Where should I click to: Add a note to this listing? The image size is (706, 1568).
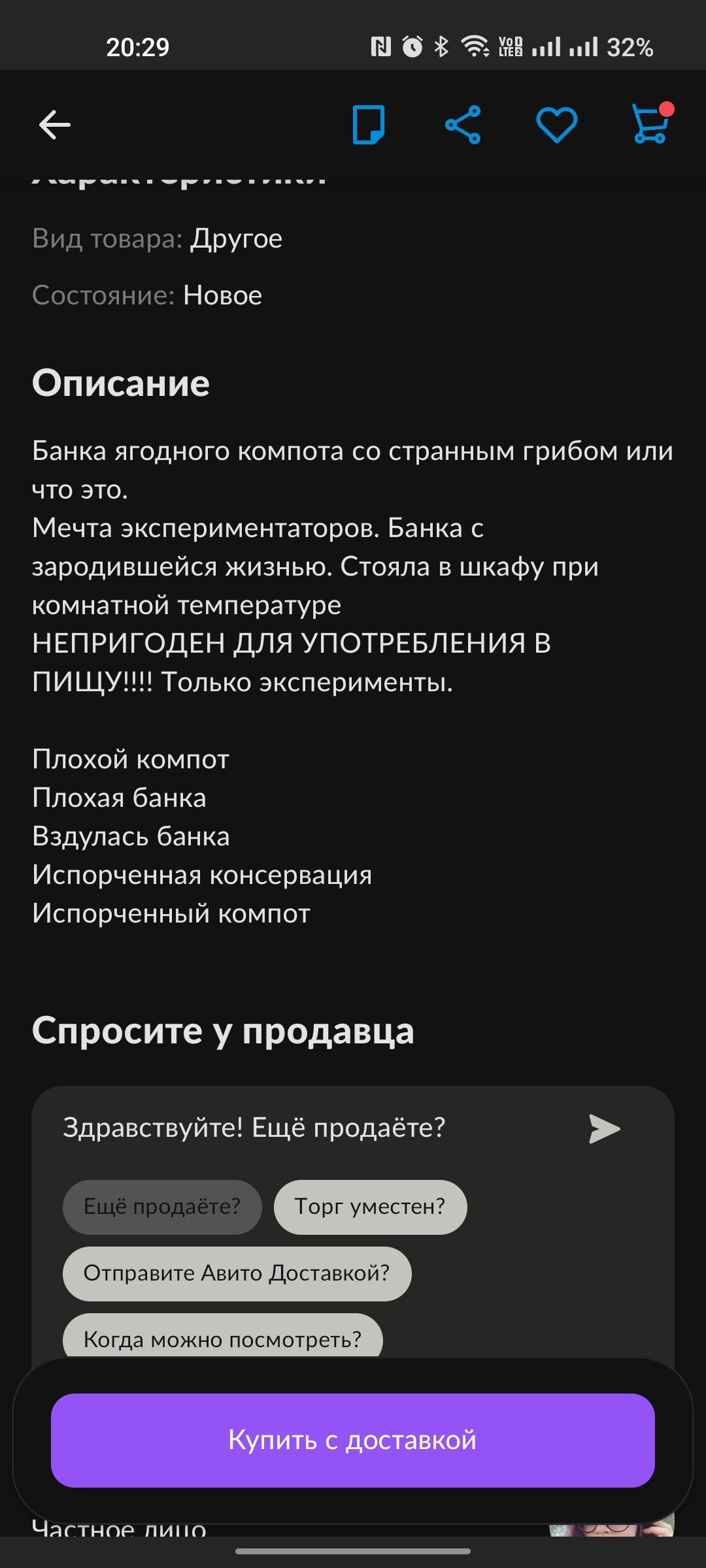pyautogui.click(x=368, y=125)
